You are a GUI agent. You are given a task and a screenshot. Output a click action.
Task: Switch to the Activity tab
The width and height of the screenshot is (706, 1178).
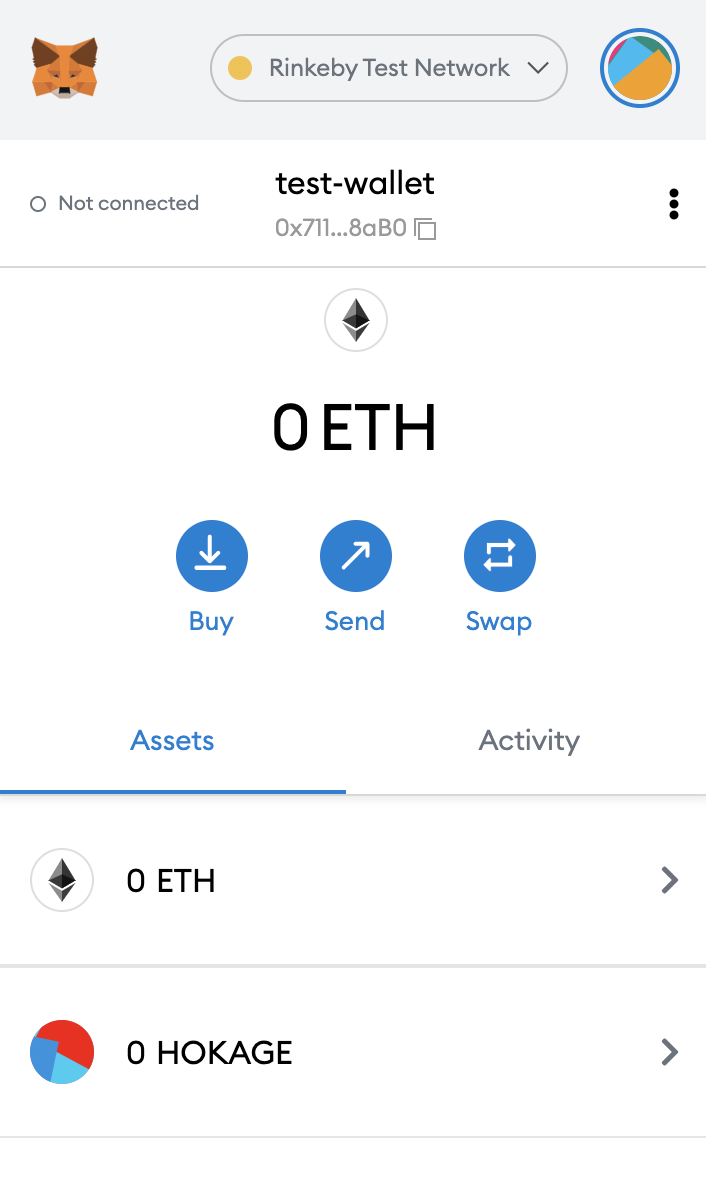[x=530, y=741]
